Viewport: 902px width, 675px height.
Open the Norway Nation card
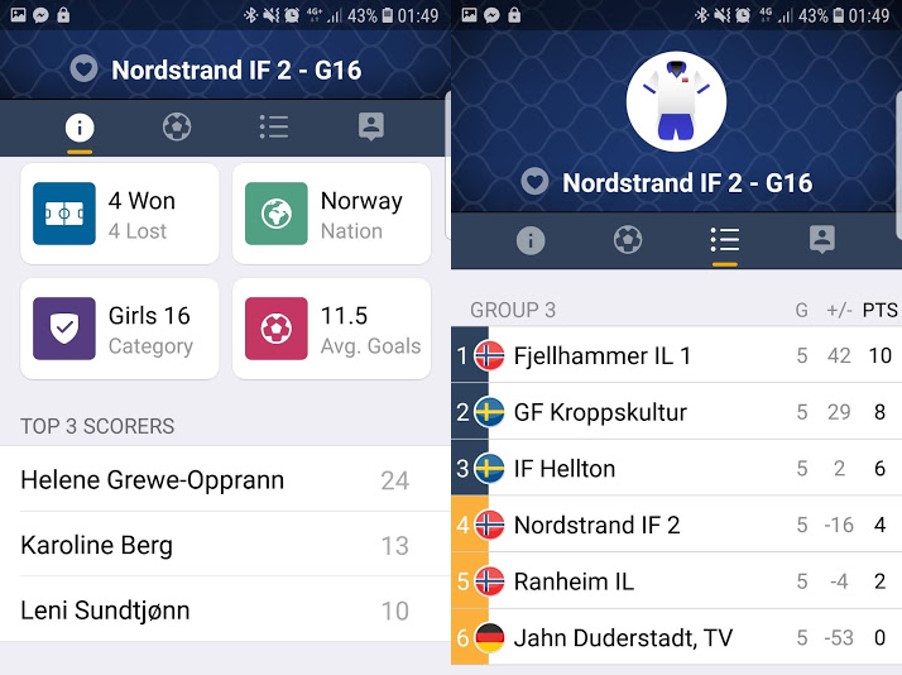(331, 214)
